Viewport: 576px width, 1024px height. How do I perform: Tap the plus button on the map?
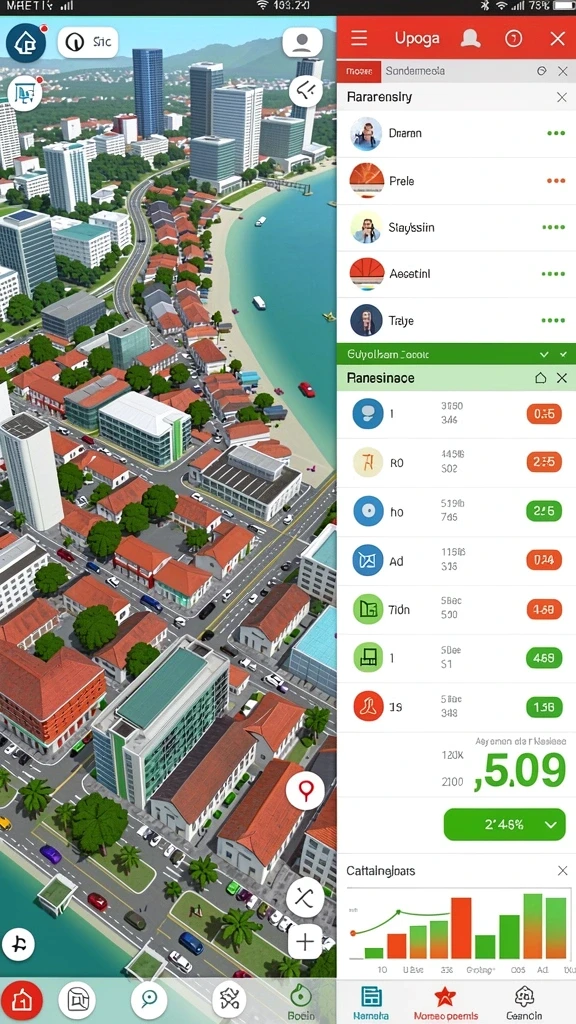coord(305,941)
